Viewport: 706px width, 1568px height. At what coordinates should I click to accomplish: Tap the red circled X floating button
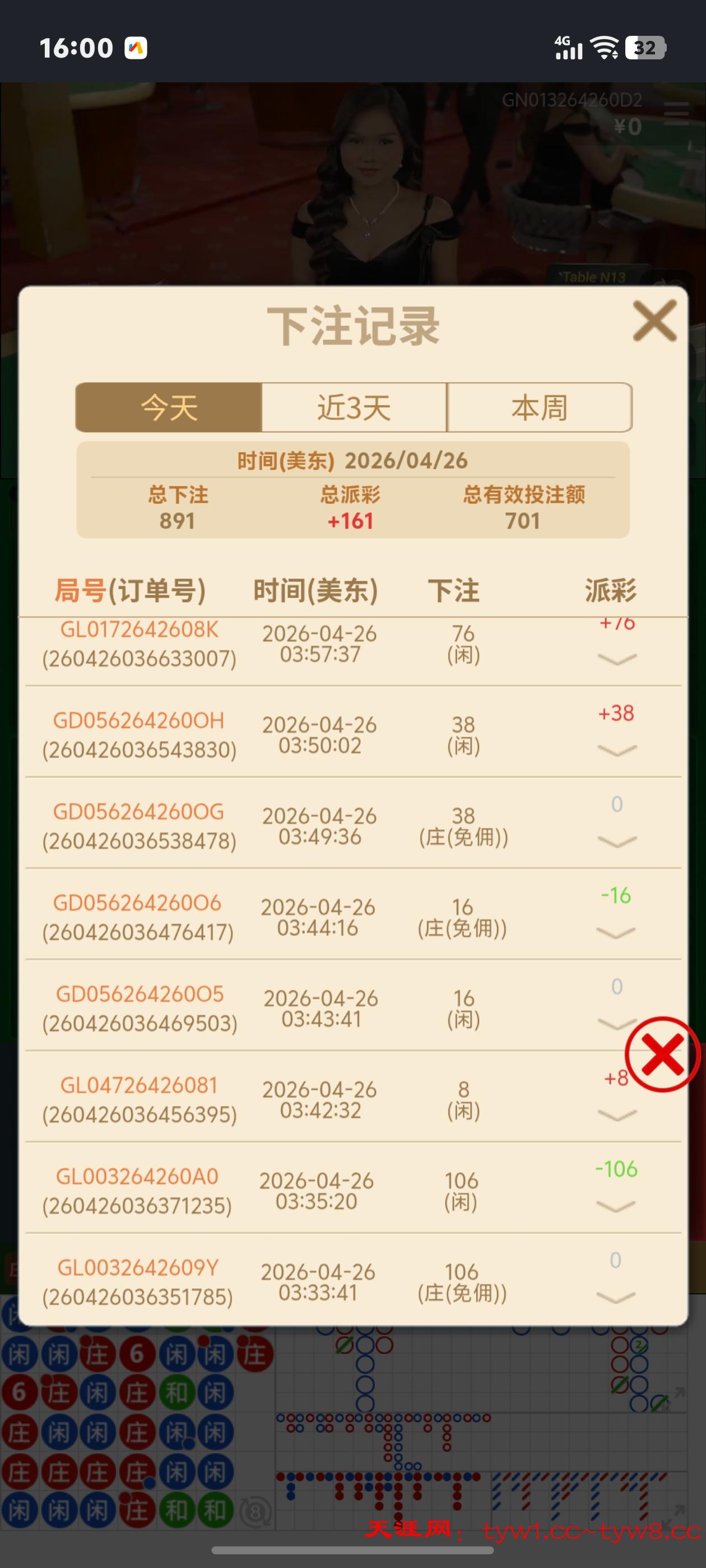(662, 1054)
